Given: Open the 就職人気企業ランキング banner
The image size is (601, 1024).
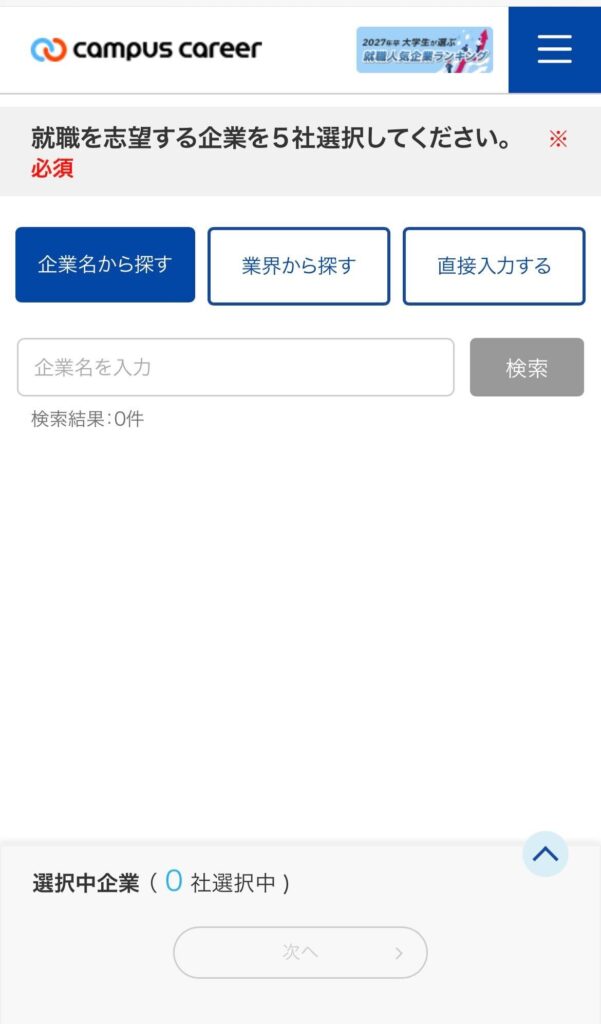Looking at the screenshot, I should pyautogui.click(x=424, y=49).
